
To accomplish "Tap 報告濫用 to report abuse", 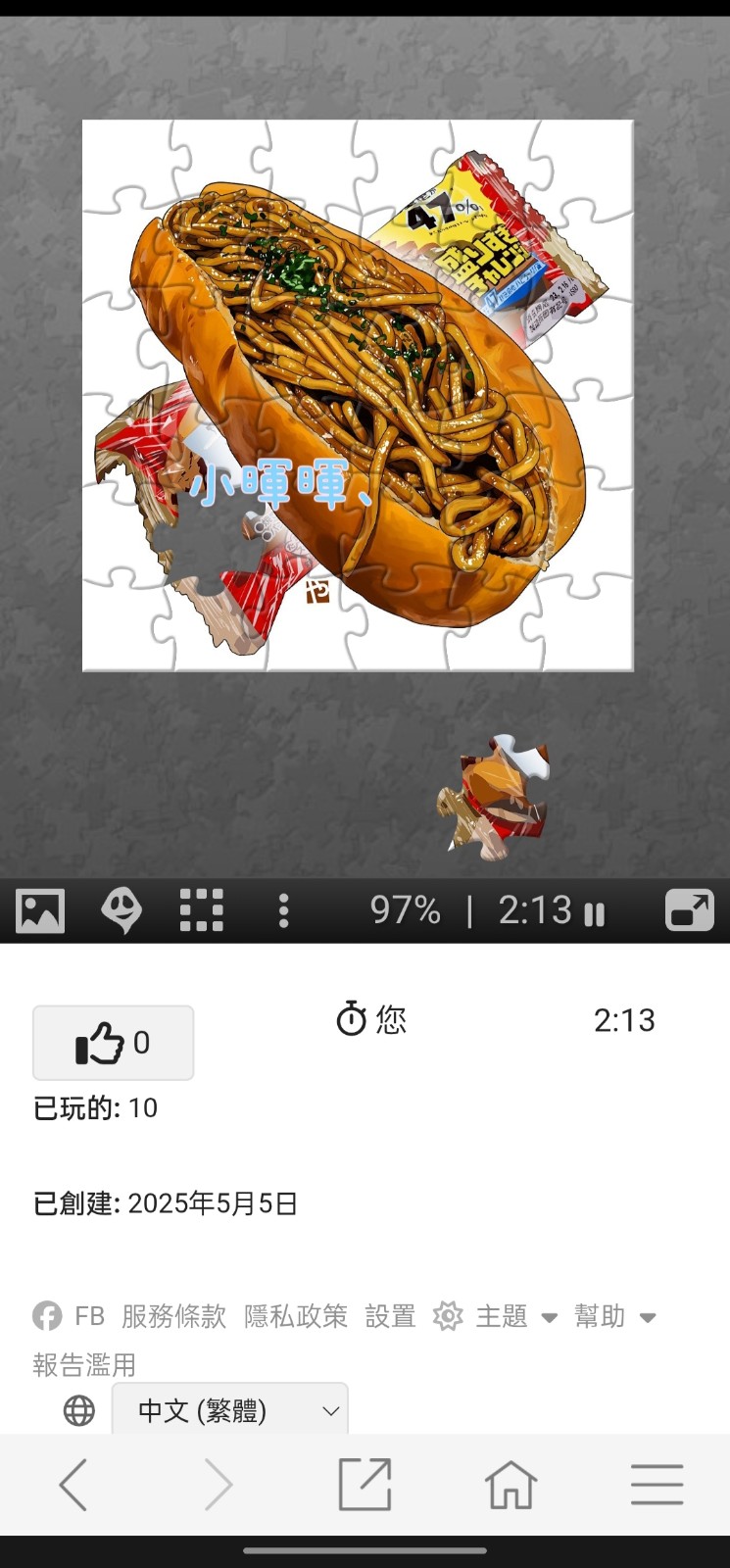I will [x=84, y=1365].
